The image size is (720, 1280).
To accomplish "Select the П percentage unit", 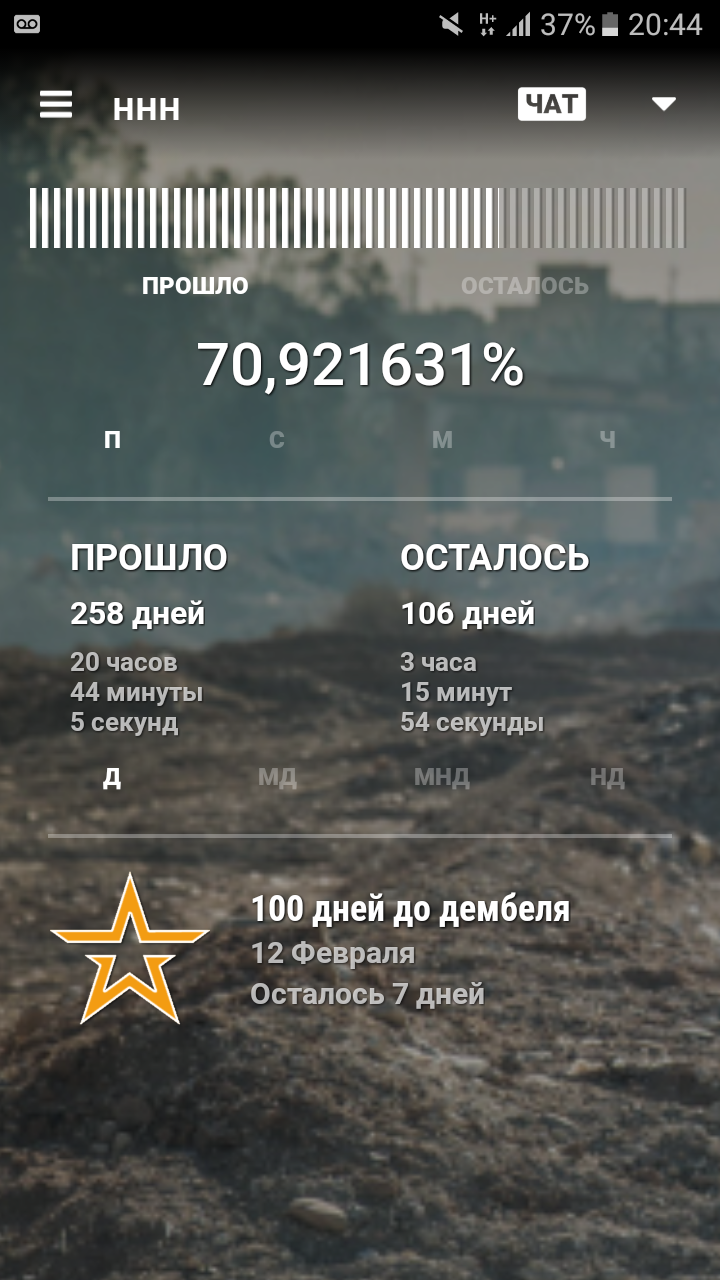I will [x=112, y=440].
